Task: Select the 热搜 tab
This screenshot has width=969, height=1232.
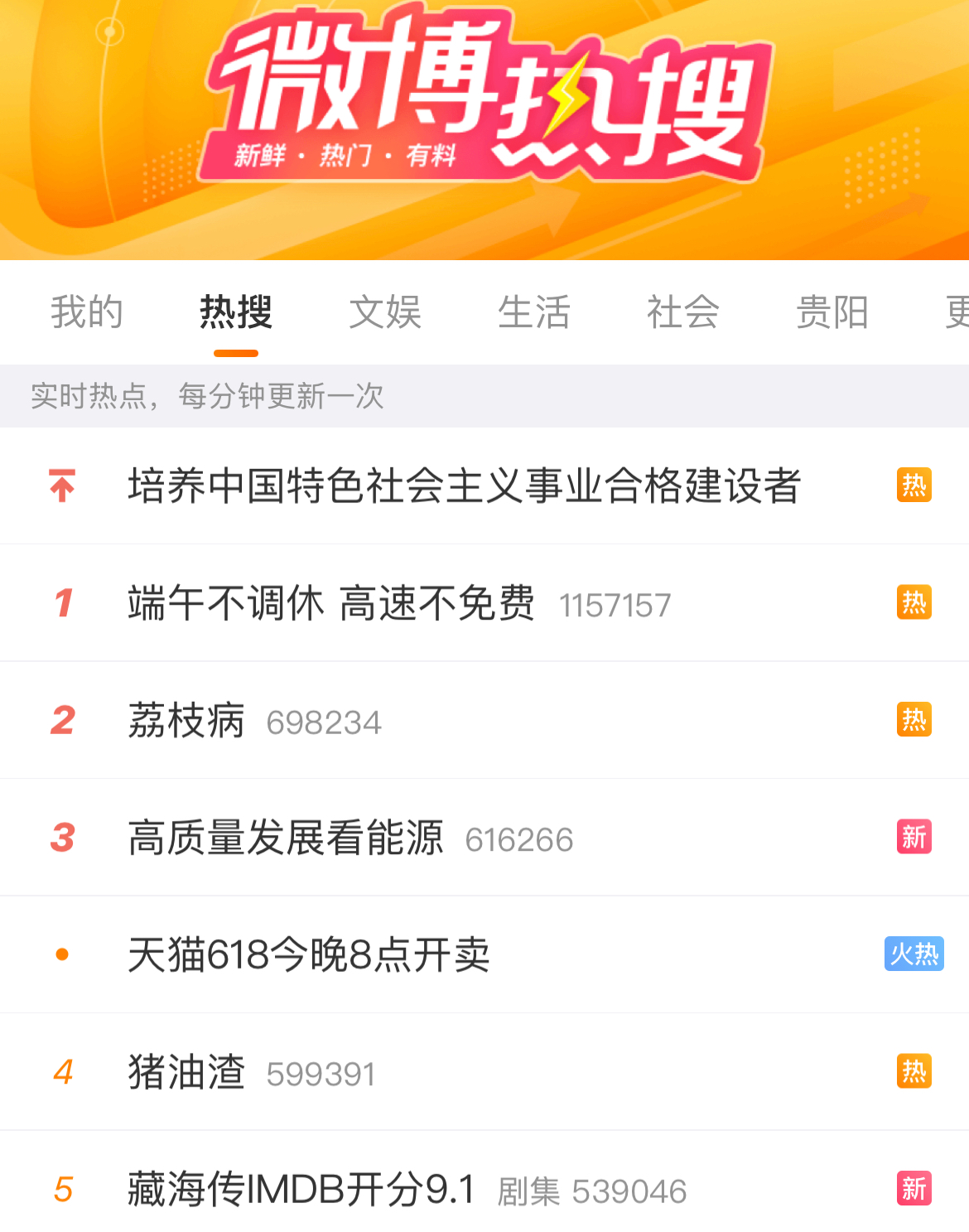Action: click(236, 312)
